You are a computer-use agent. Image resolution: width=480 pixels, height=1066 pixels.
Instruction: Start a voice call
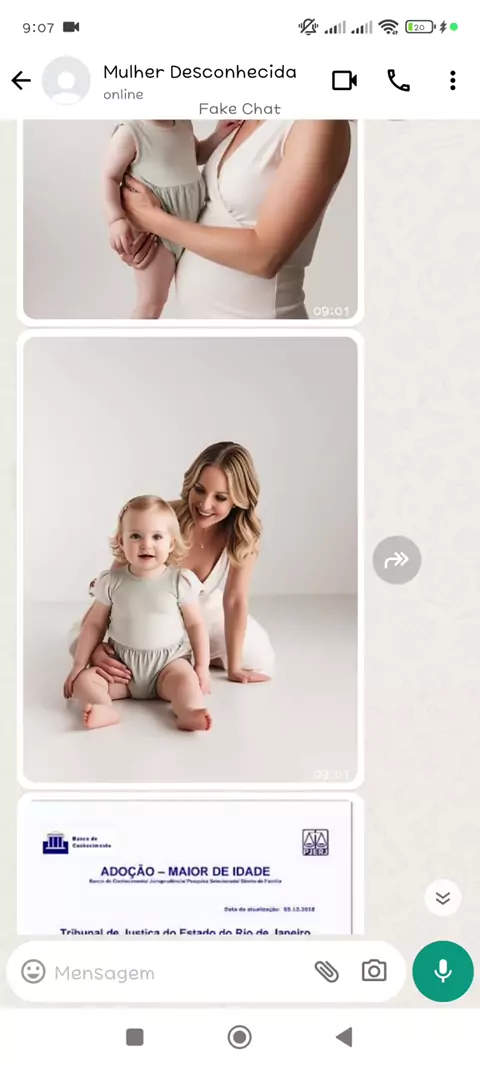398,81
